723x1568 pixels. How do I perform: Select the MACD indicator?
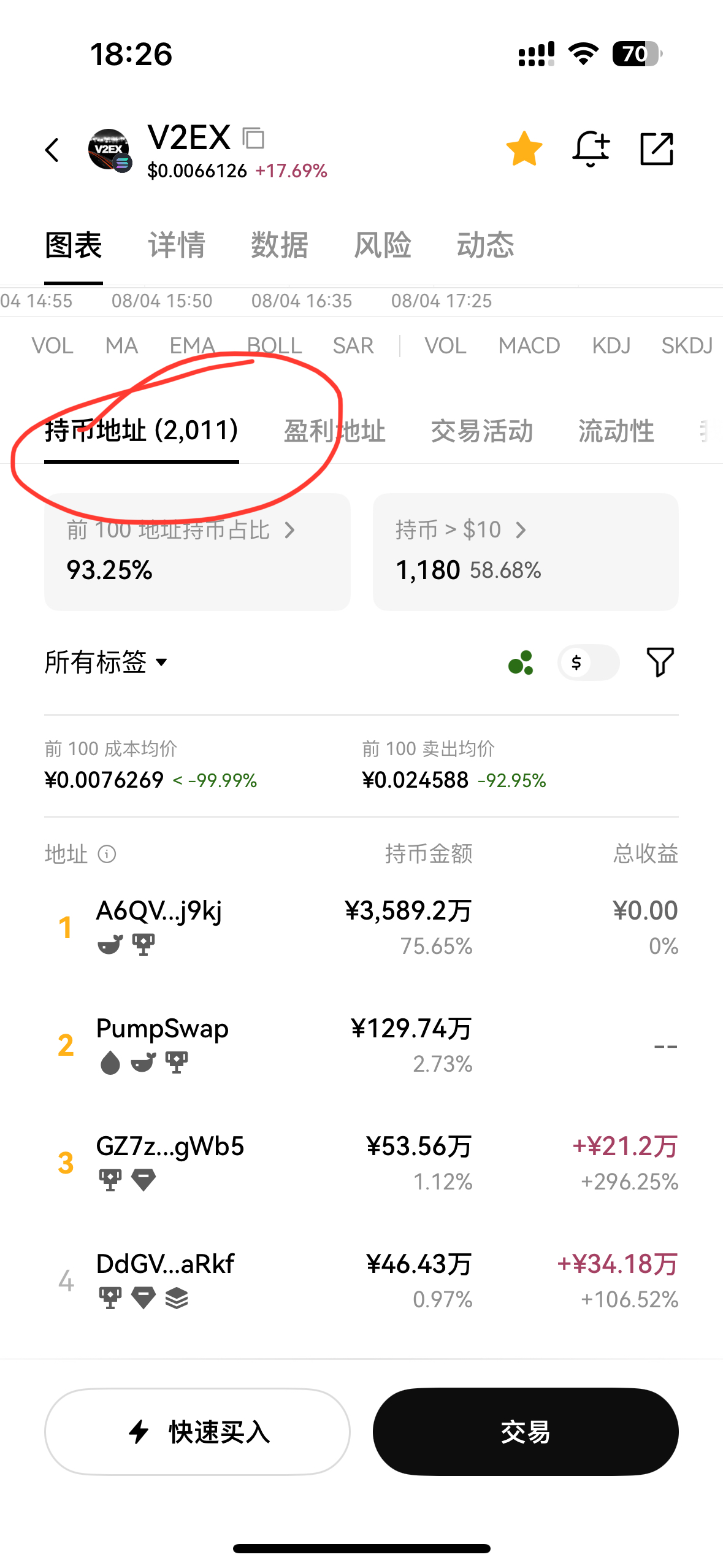click(529, 345)
